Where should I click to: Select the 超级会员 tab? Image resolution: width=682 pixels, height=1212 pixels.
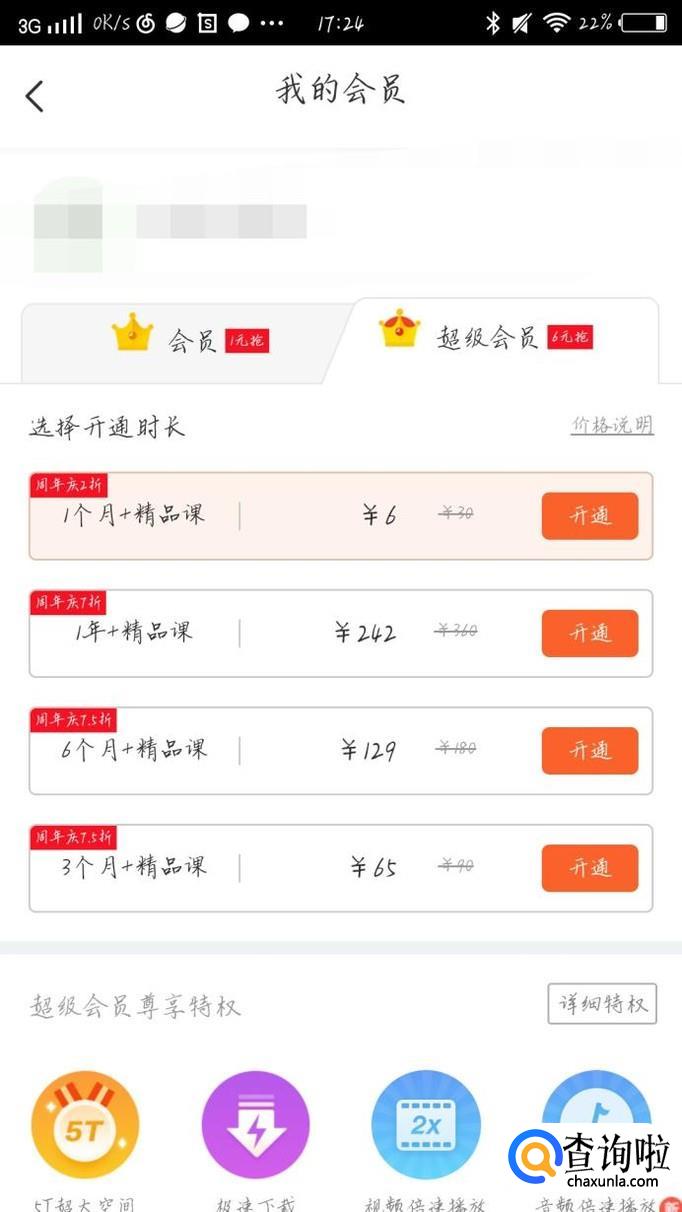pos(487,336)
